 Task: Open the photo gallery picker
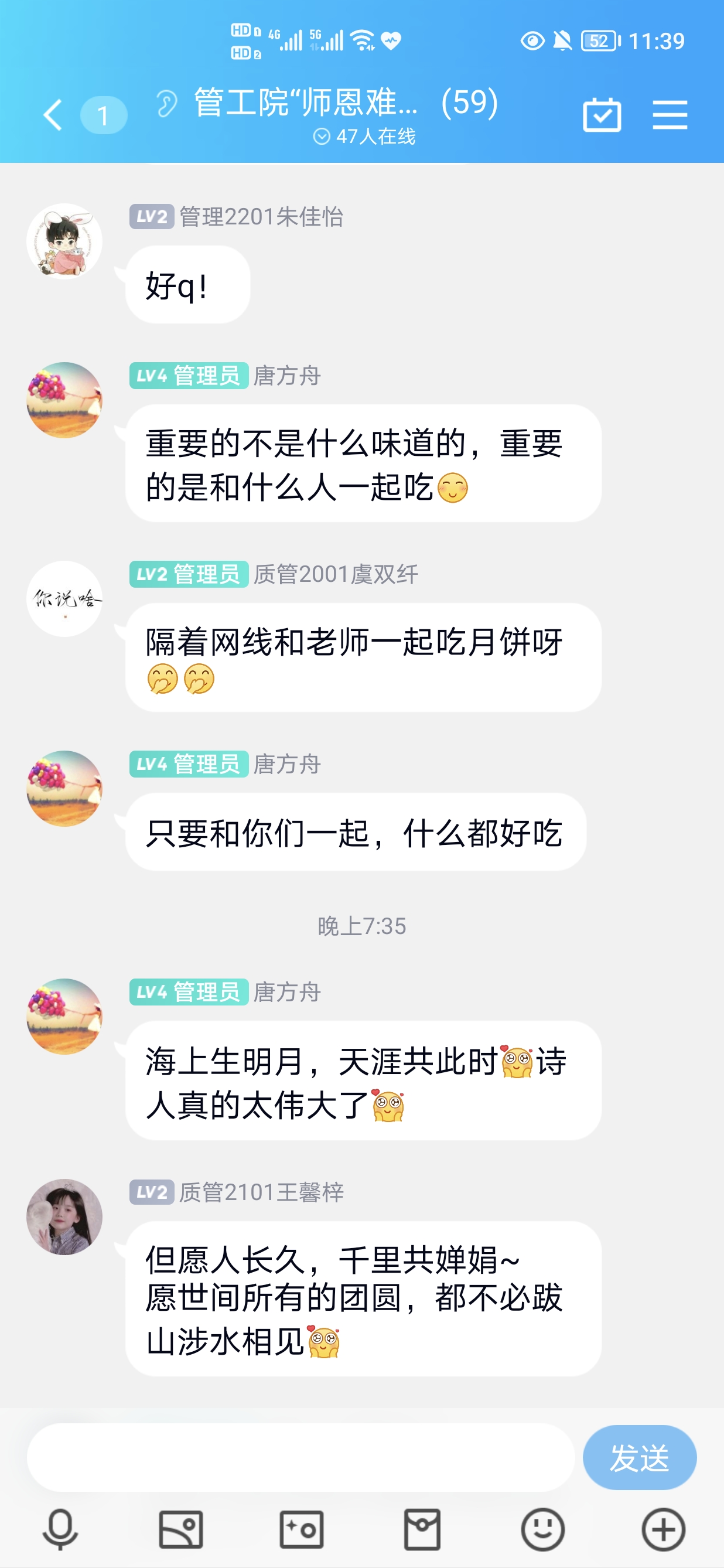[180, 1529]
